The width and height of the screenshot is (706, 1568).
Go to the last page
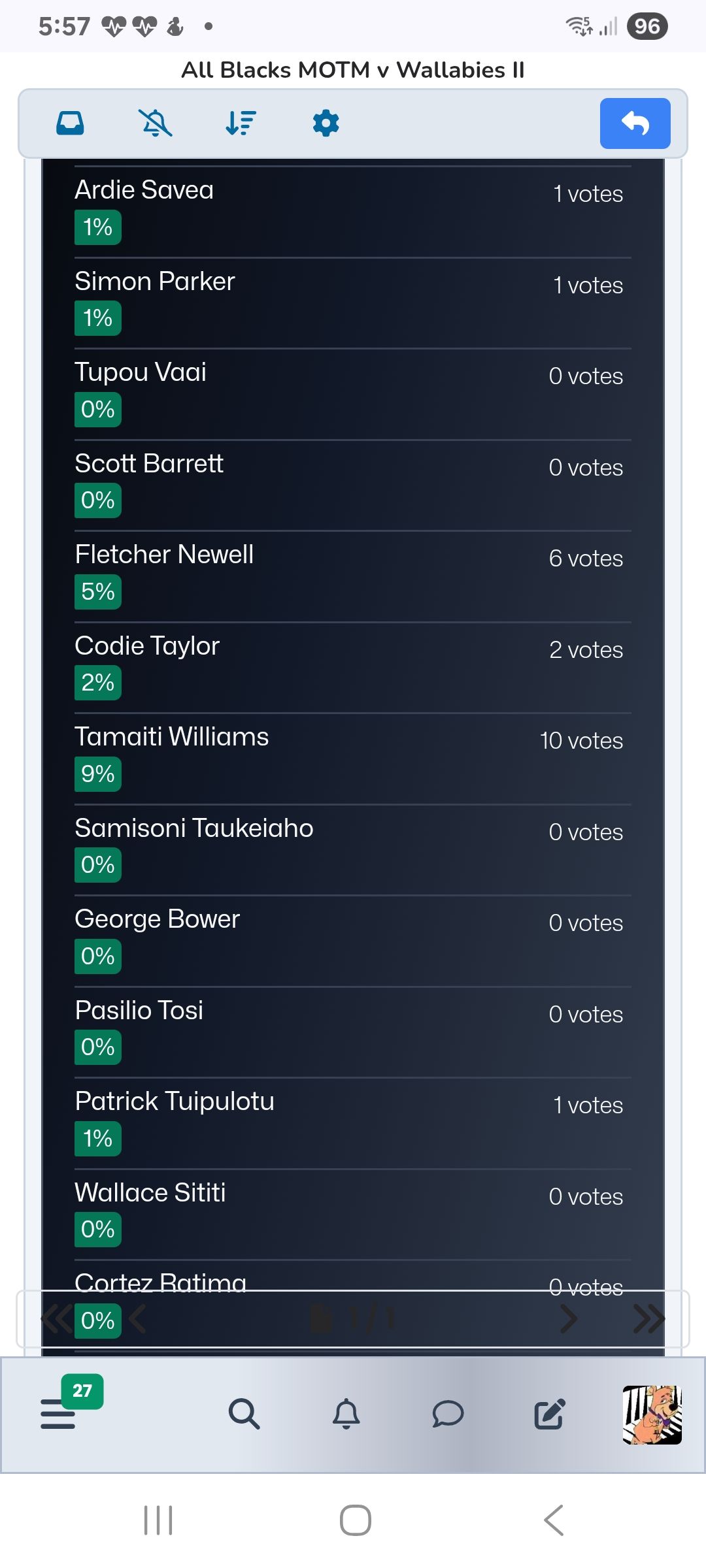click(648, 1319)
